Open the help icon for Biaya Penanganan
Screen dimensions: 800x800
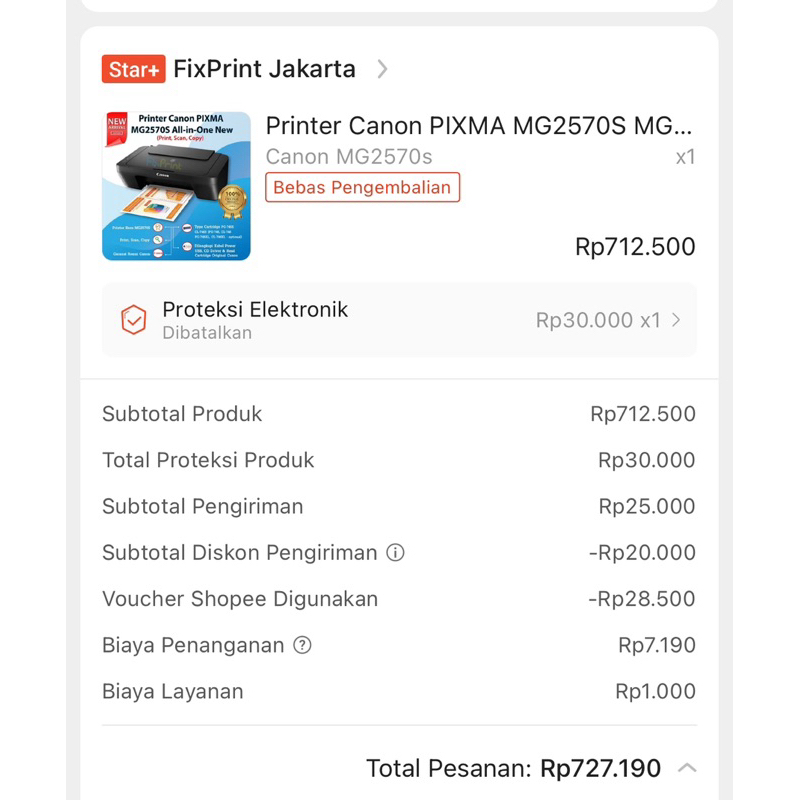tap(302, 645)
